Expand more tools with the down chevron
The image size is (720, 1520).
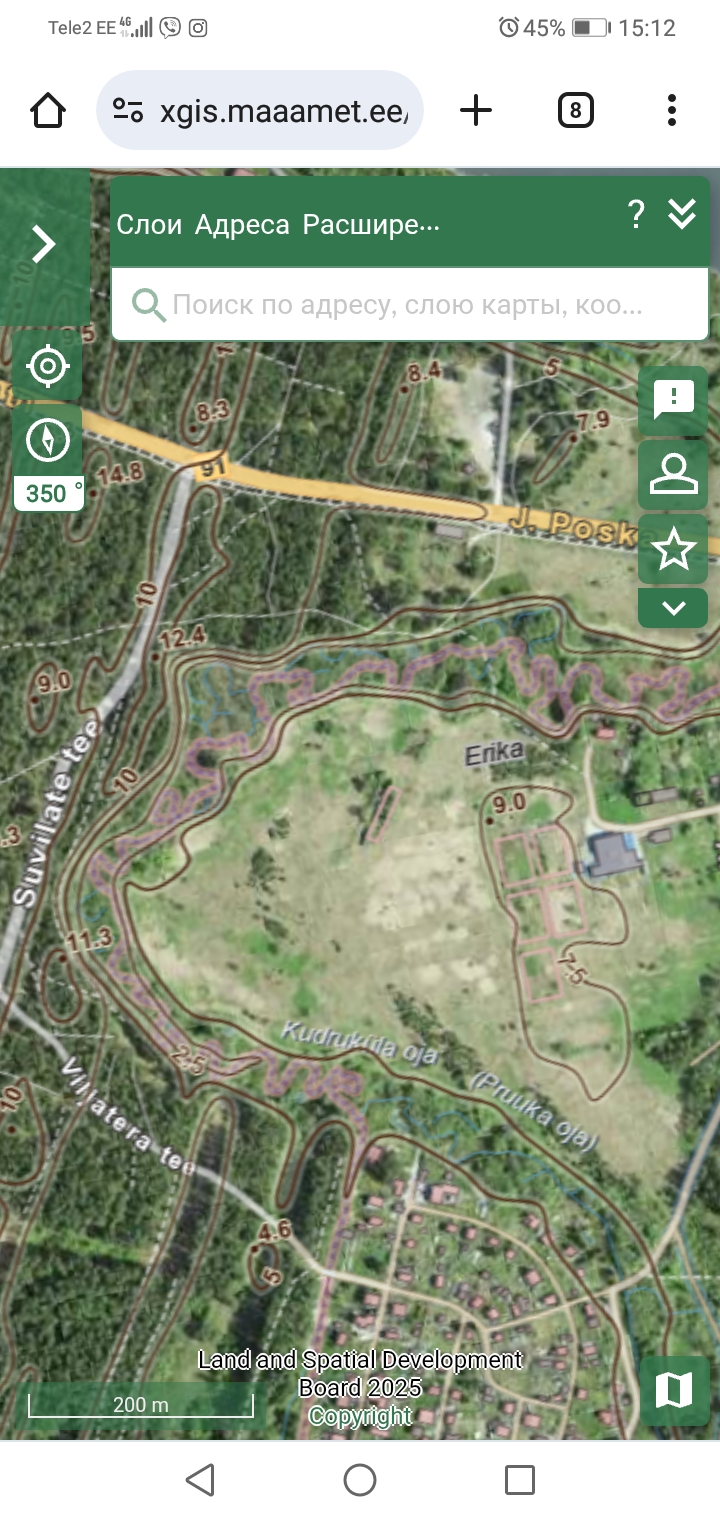coord(673,608)
